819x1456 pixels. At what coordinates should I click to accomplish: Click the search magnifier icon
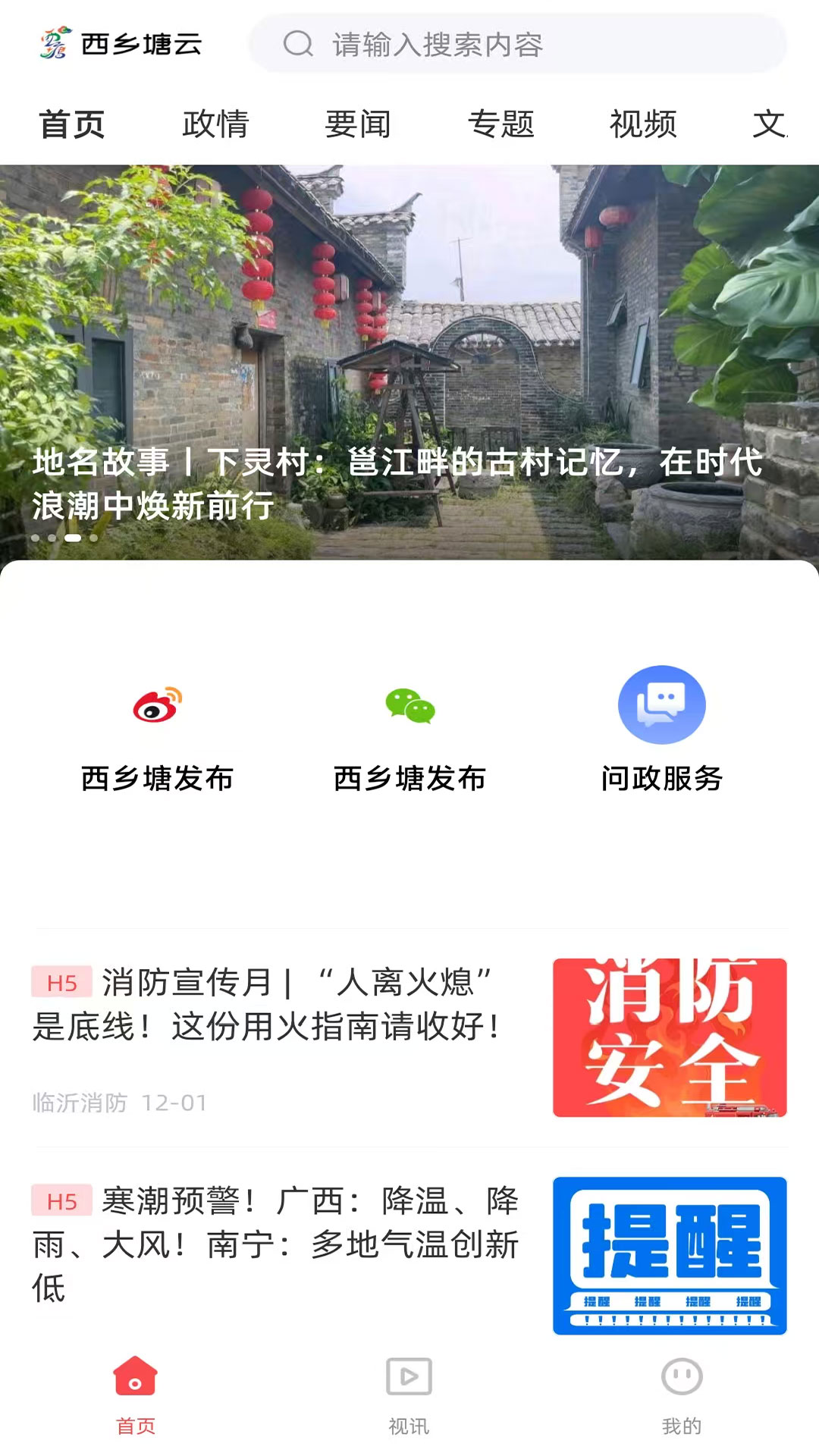[x=299, y=44]
